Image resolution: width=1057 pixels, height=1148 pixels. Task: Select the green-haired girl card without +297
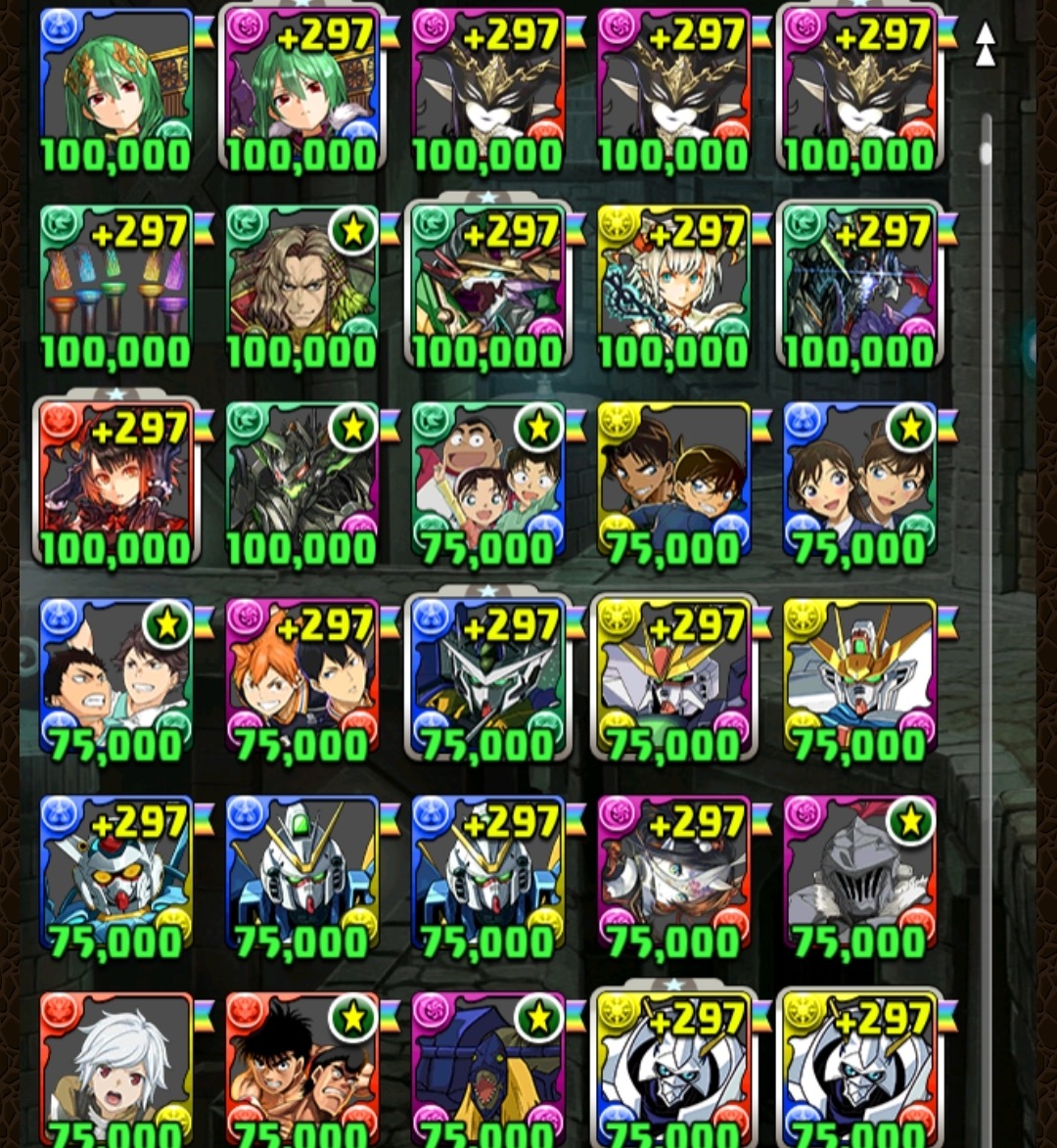point(115,91)
